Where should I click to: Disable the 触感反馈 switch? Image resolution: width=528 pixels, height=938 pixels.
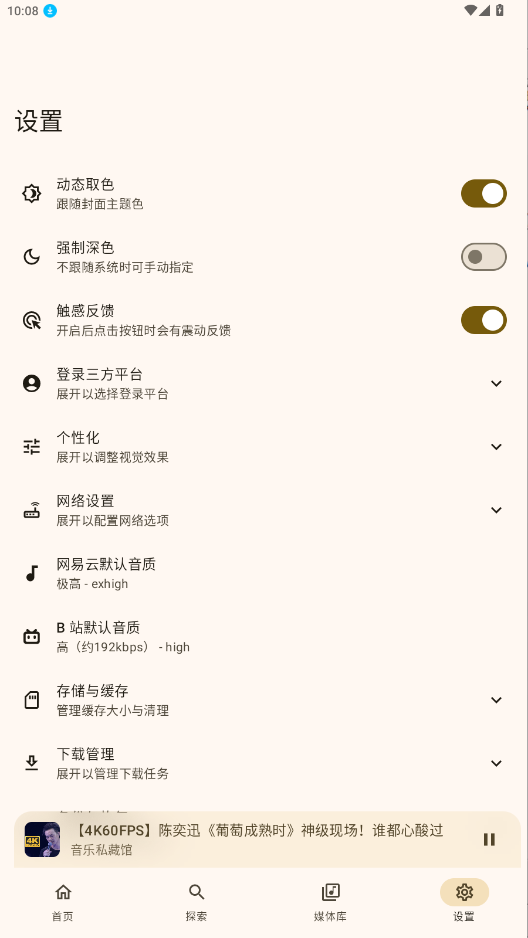click(x=483, y=321)
